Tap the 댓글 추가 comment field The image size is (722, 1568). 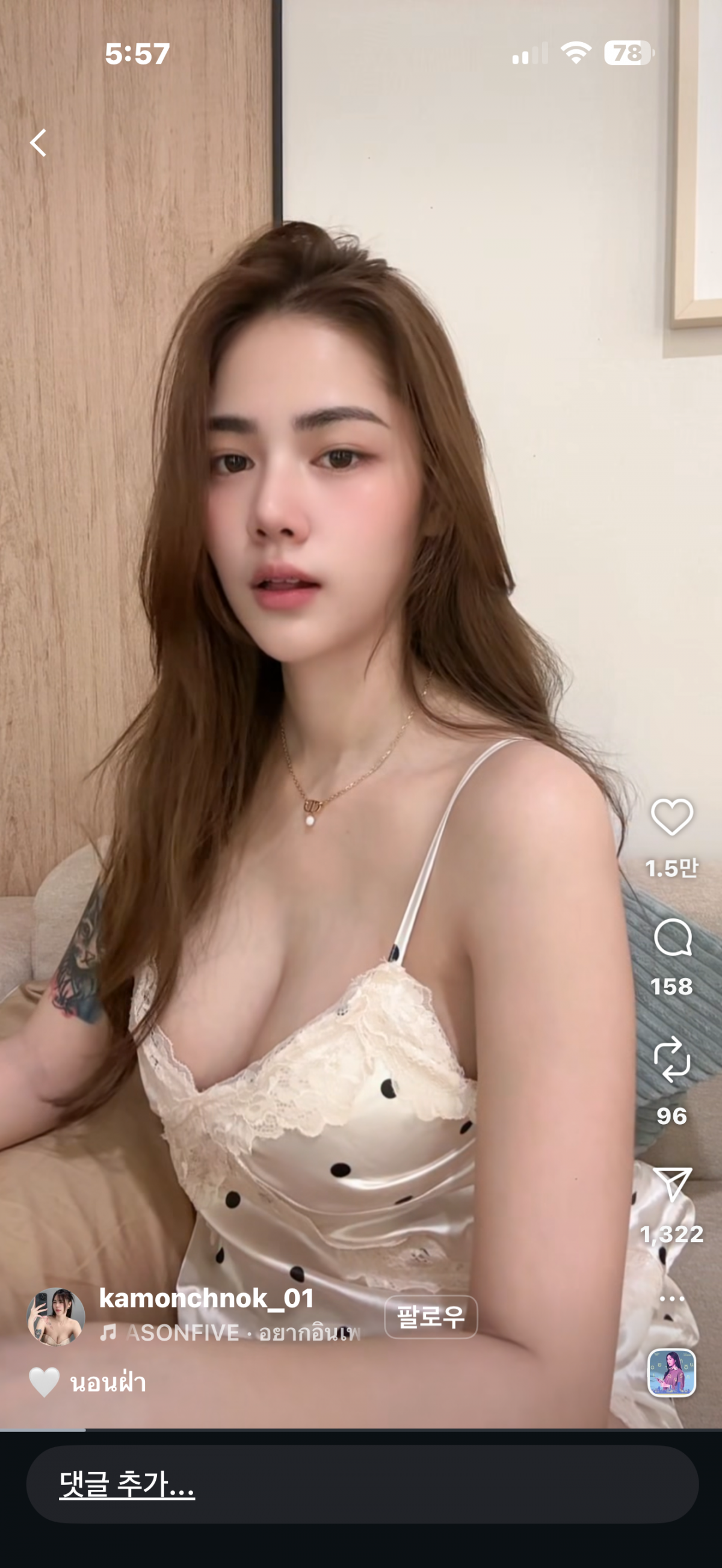click(362, 1484)
